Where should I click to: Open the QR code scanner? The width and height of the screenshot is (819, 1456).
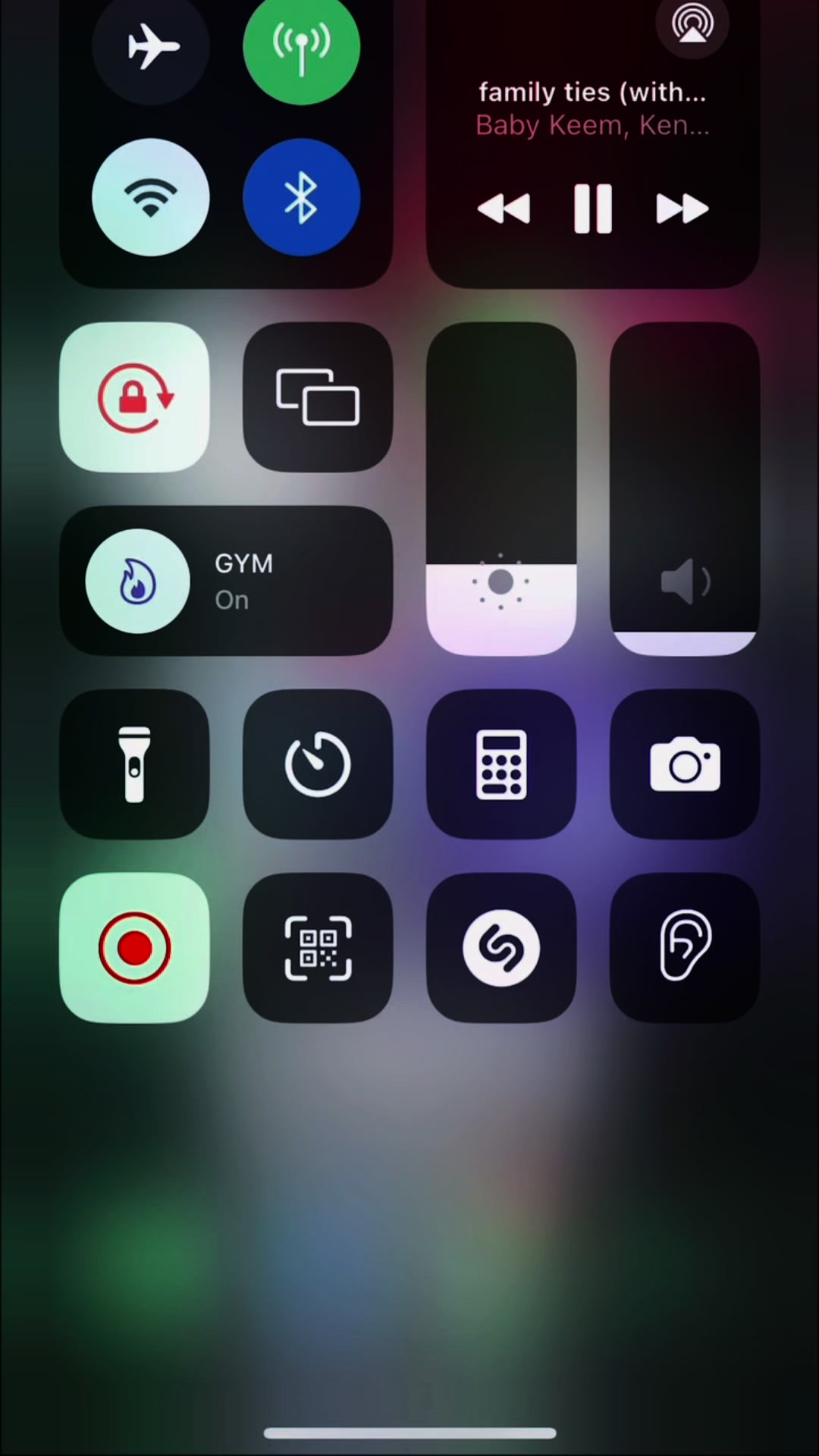point(318,948)
